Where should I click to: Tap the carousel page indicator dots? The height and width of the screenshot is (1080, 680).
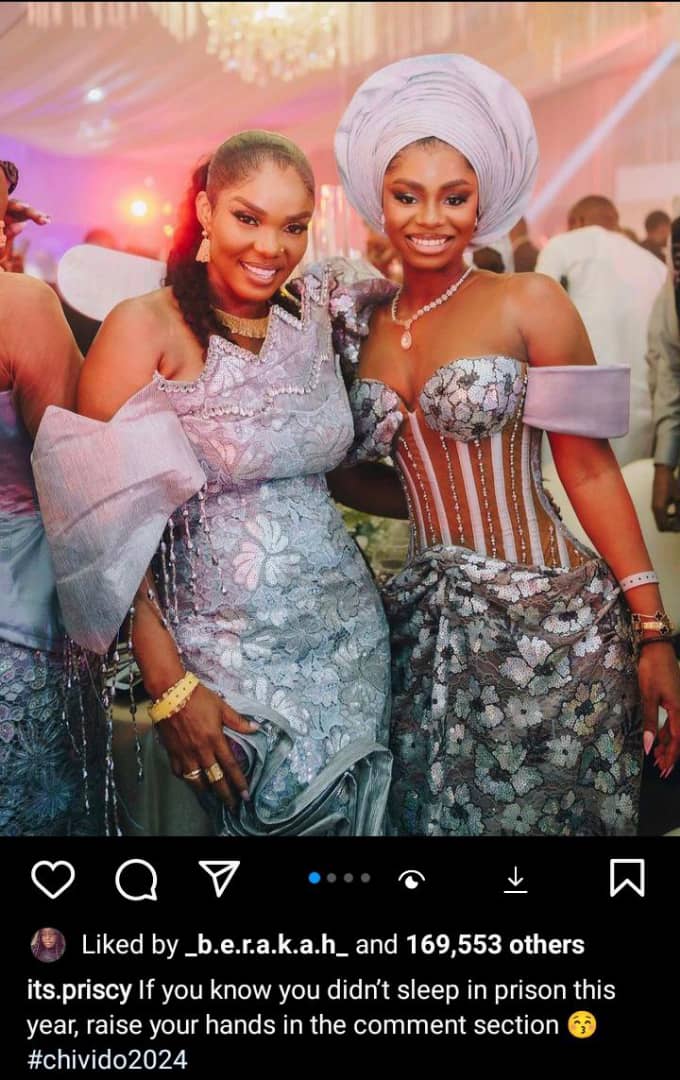[x=340, y=878]
